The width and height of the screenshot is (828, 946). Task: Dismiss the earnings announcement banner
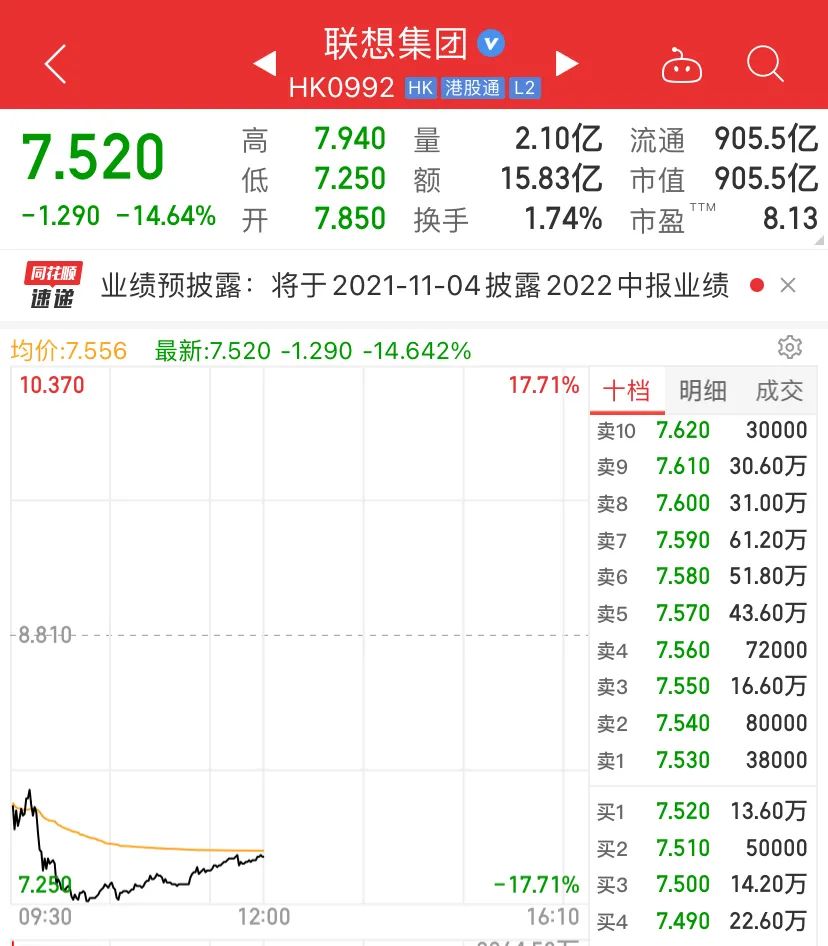[789, 285]
